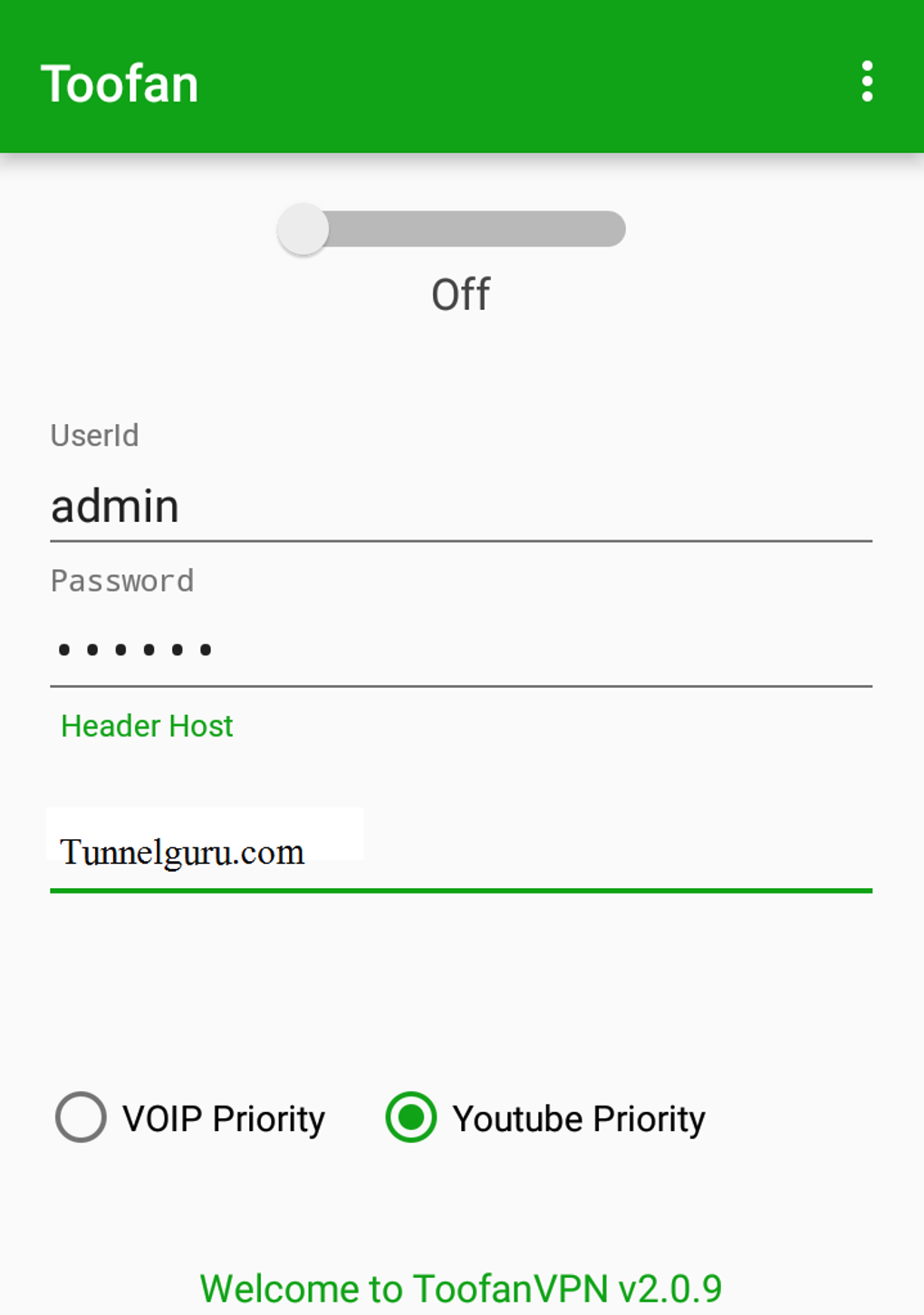Viewport: 924px width, 1315px height.
Task: Click the Header Host label
Action: pos(146,725)
